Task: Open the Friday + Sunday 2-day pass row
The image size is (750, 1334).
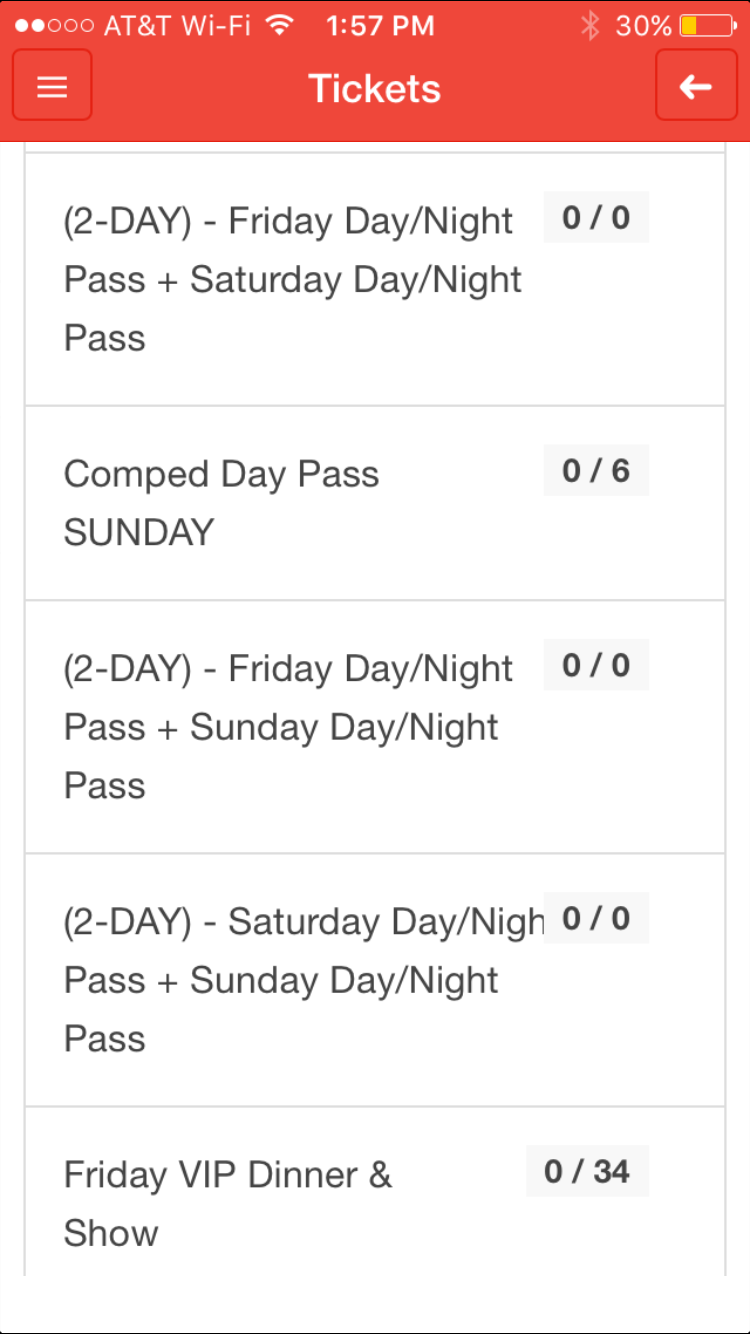Action: click(x=375, y=727)
